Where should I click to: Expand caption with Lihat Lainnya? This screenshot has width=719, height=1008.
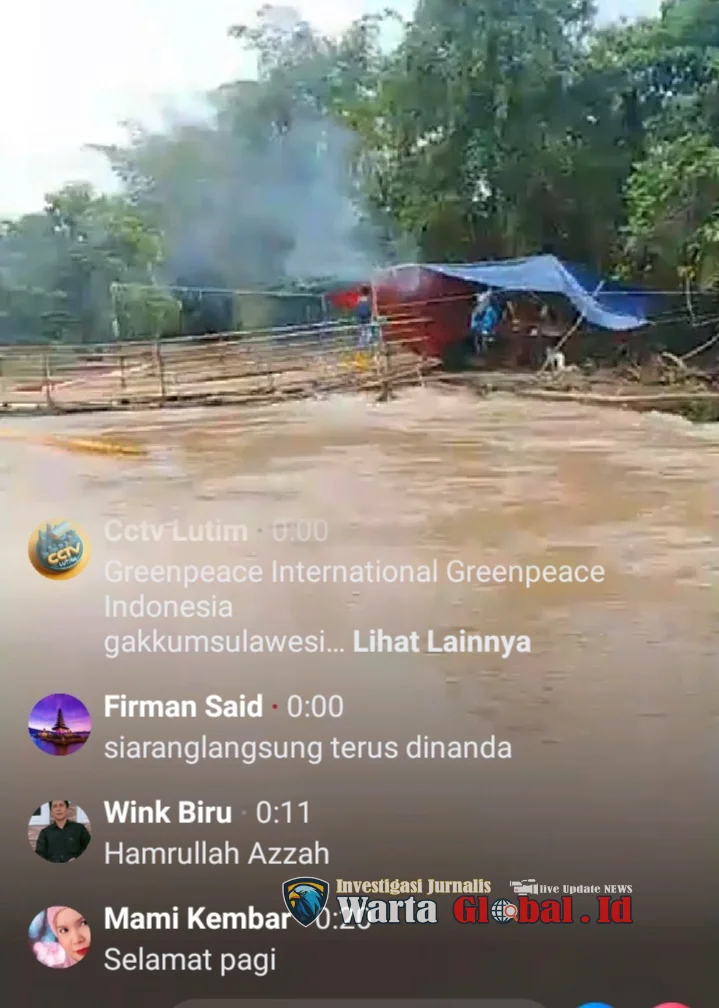441,642
